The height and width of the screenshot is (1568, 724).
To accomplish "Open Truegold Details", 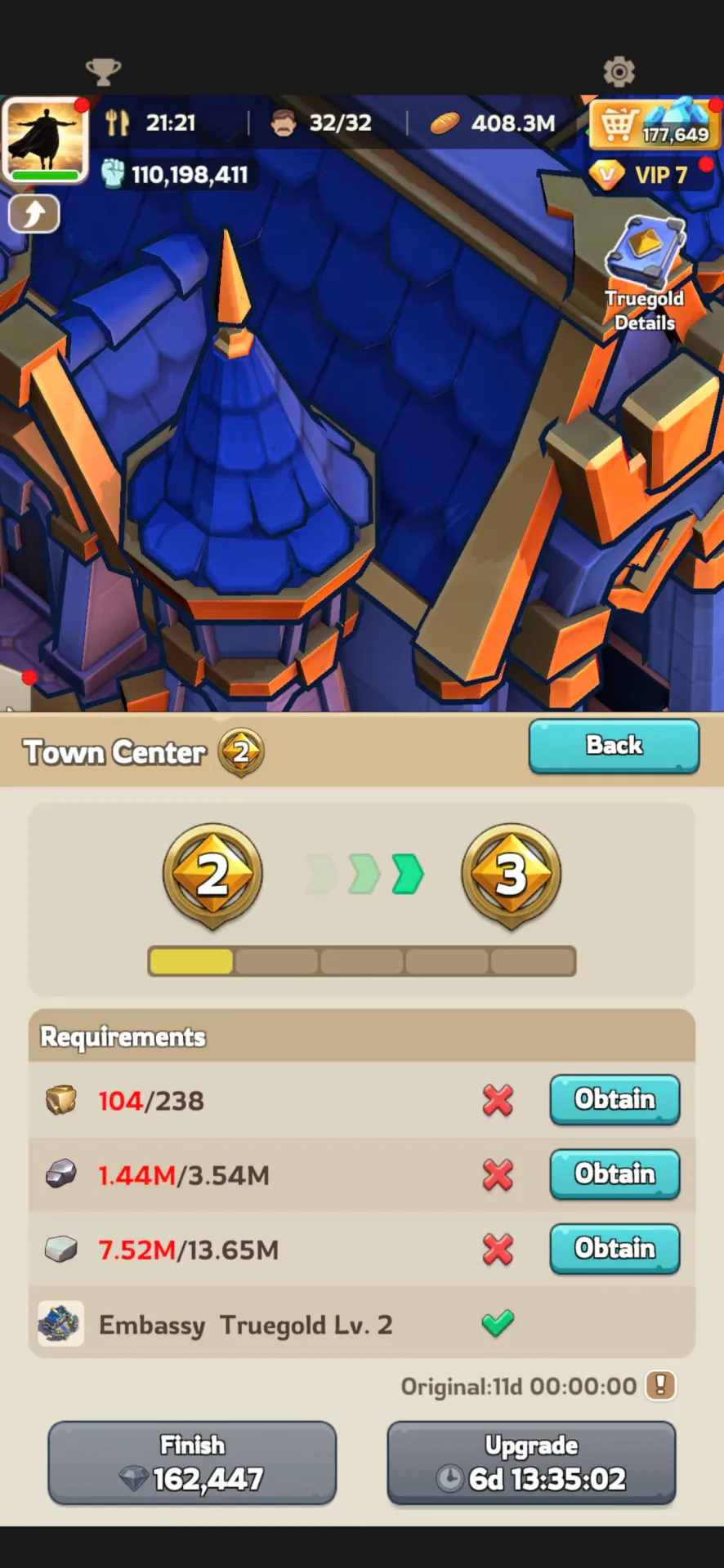I will (645, 274).
